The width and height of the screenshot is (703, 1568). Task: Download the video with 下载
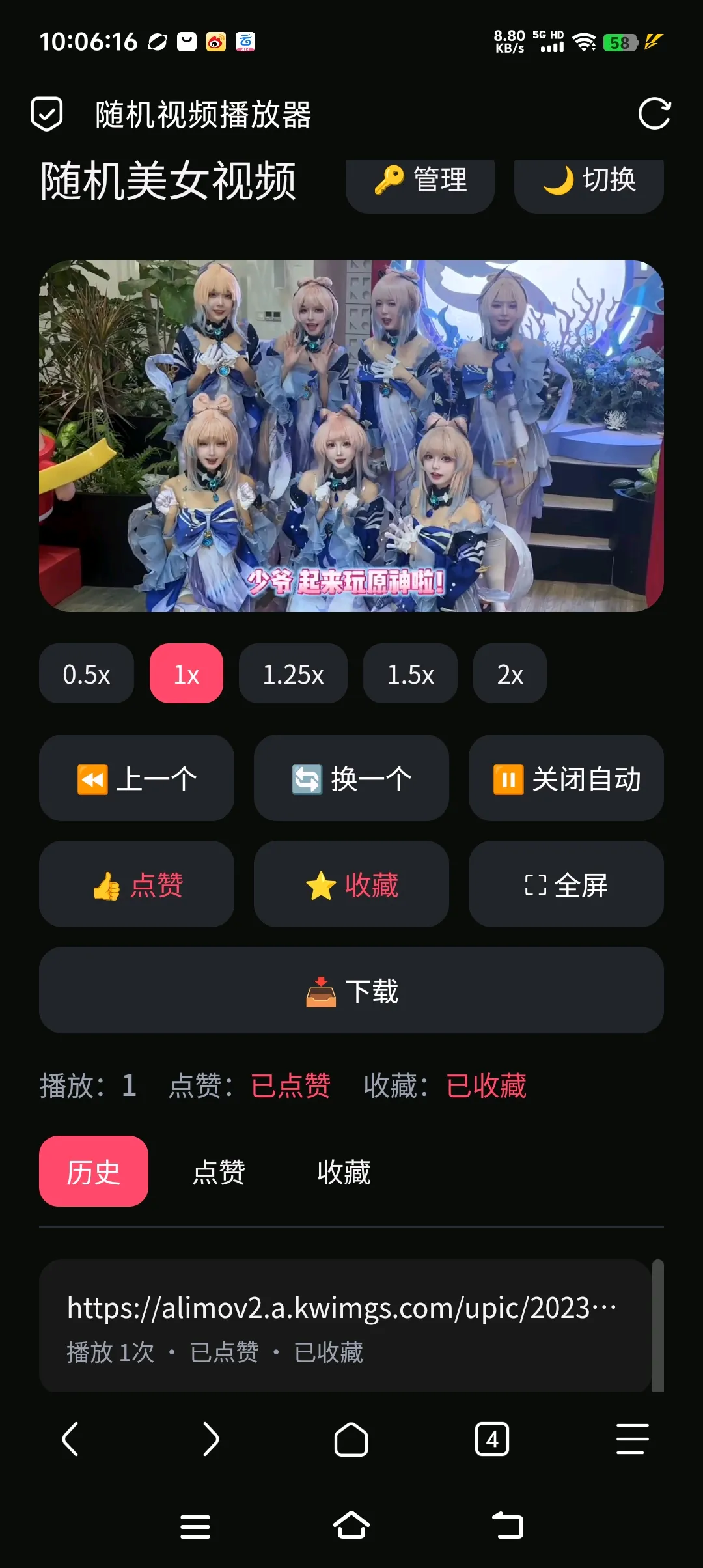tap(351, 990)
